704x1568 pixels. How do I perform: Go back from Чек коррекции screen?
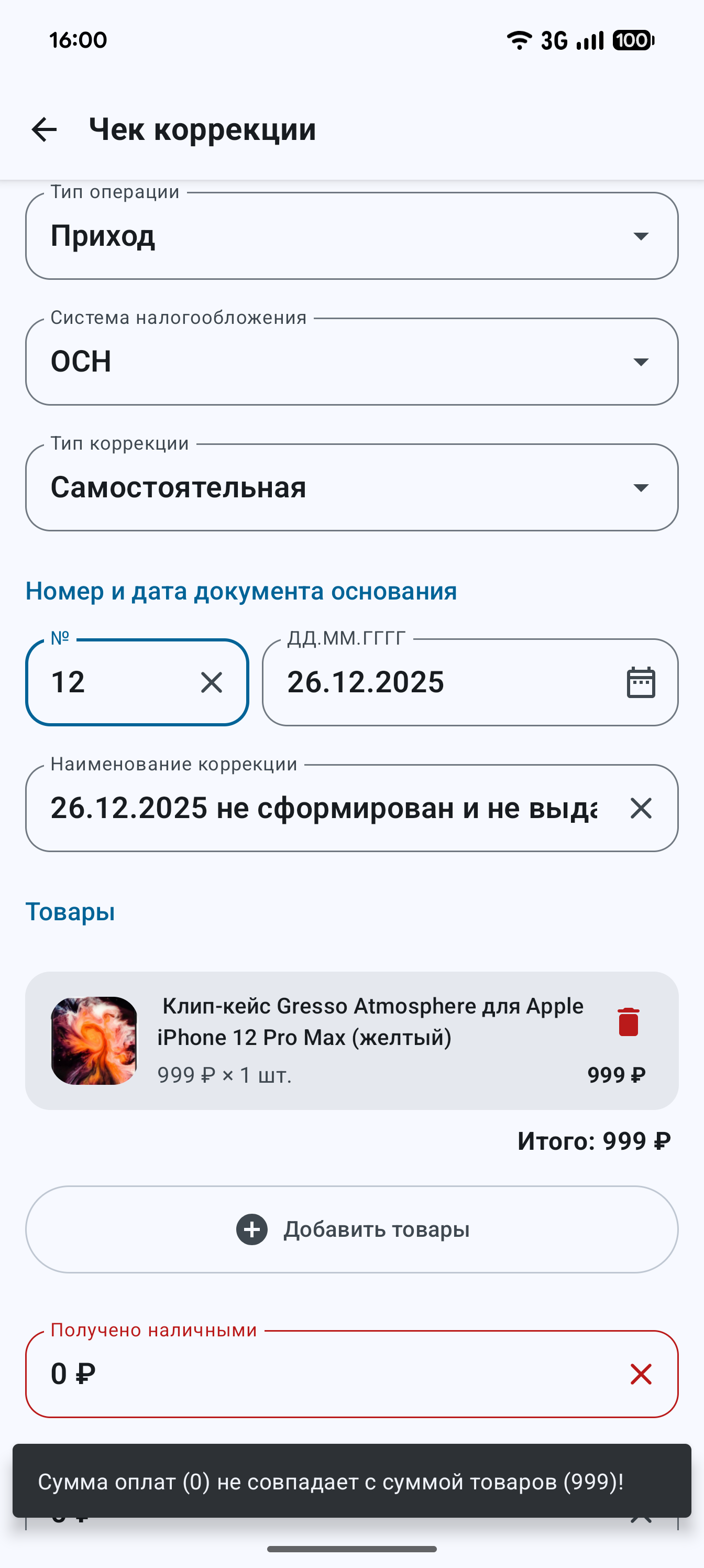(x=44, y=129)
